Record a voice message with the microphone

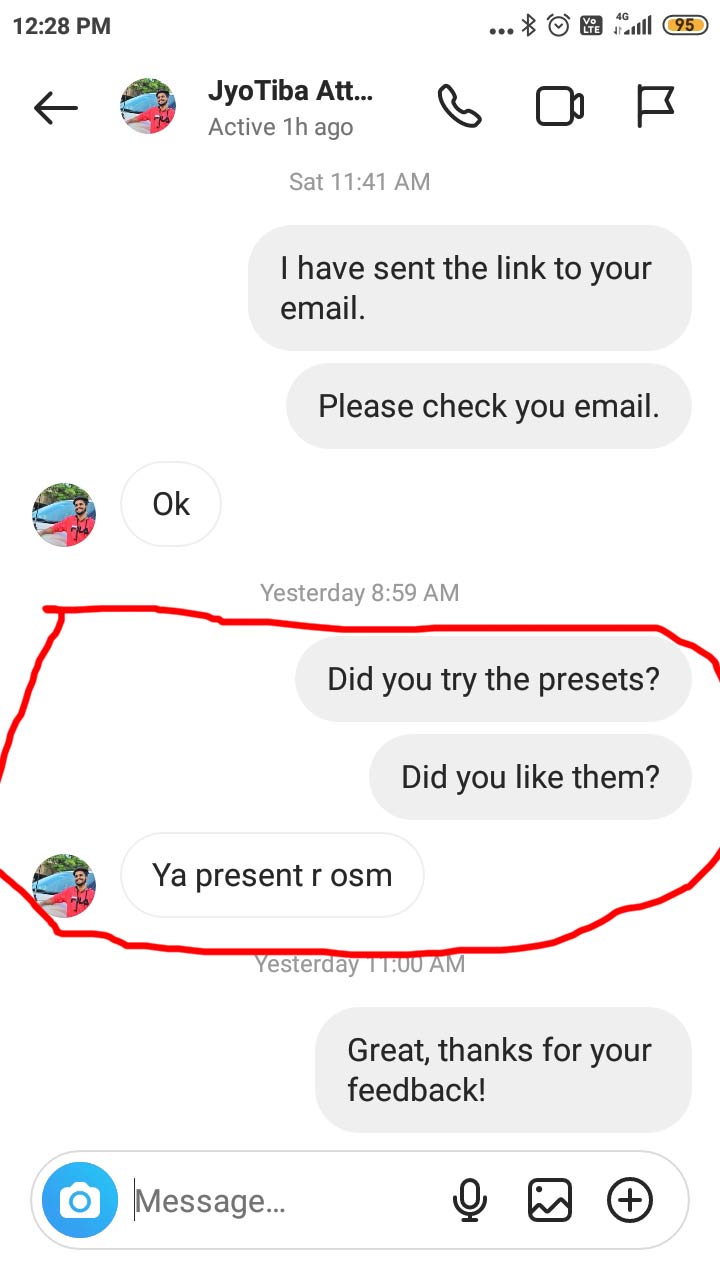[469, 1200]
